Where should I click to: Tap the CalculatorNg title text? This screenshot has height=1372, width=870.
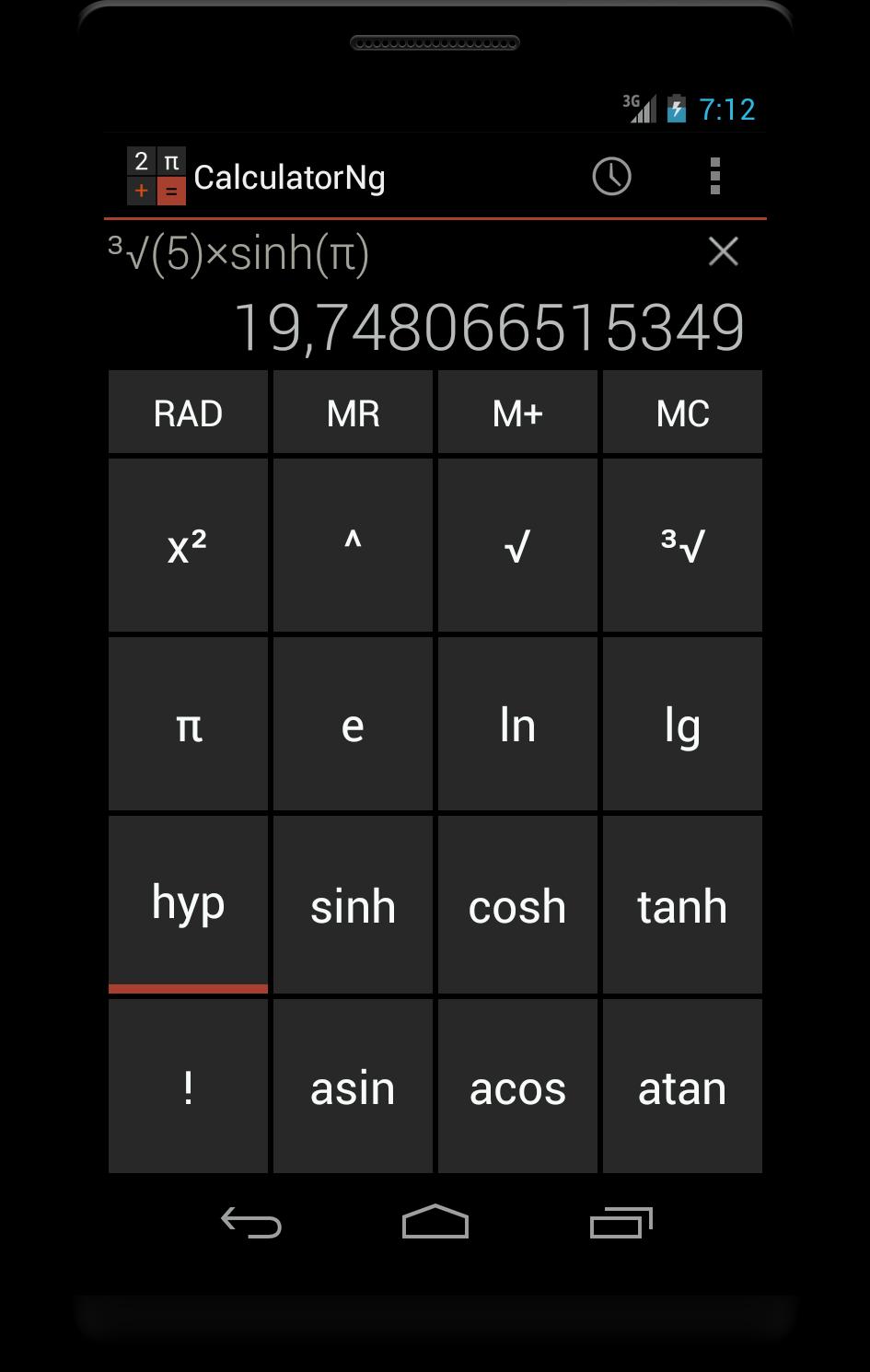289,176
